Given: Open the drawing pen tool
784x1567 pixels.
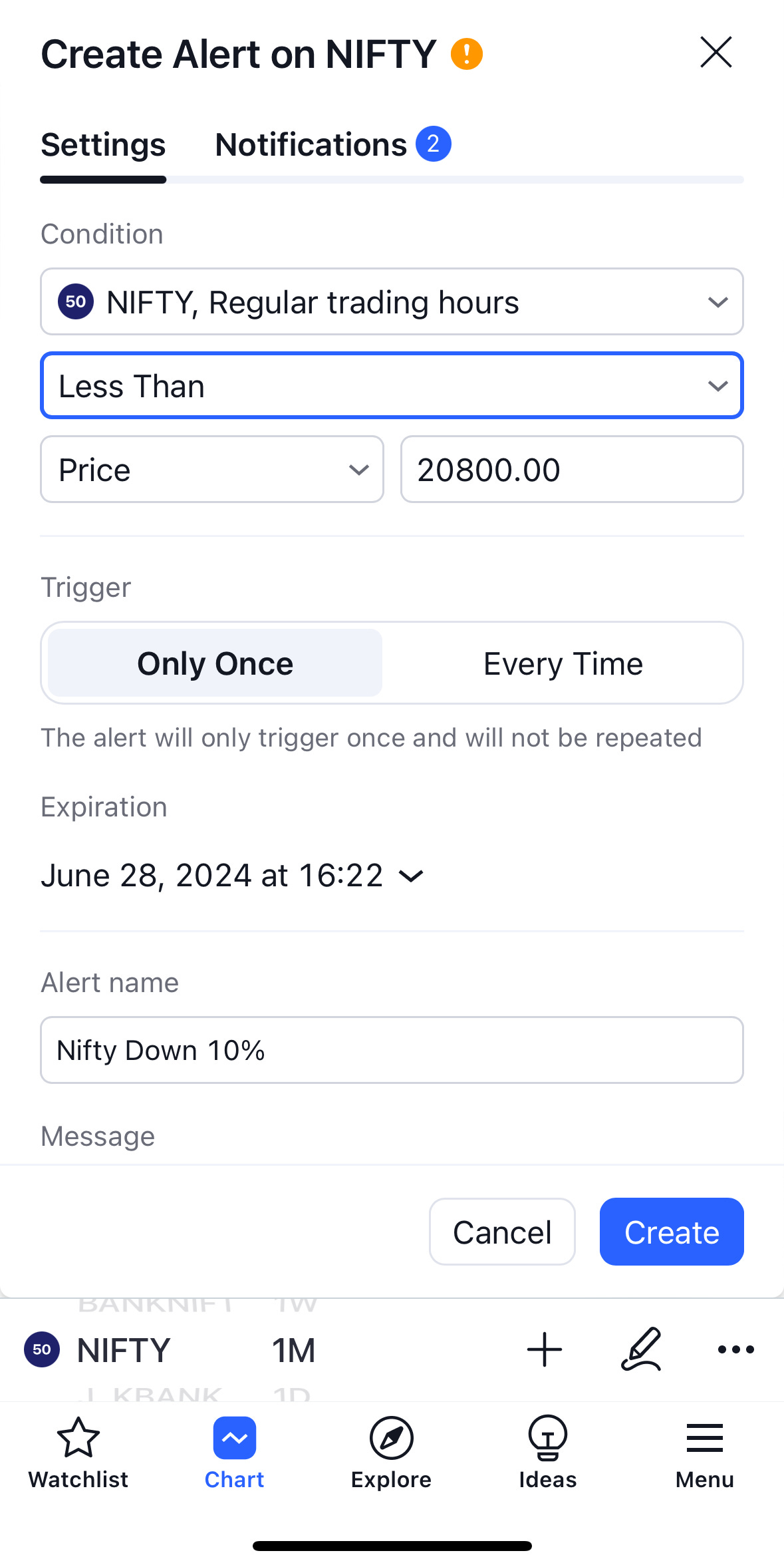Looking at the screenshot, I should 641,1349.
